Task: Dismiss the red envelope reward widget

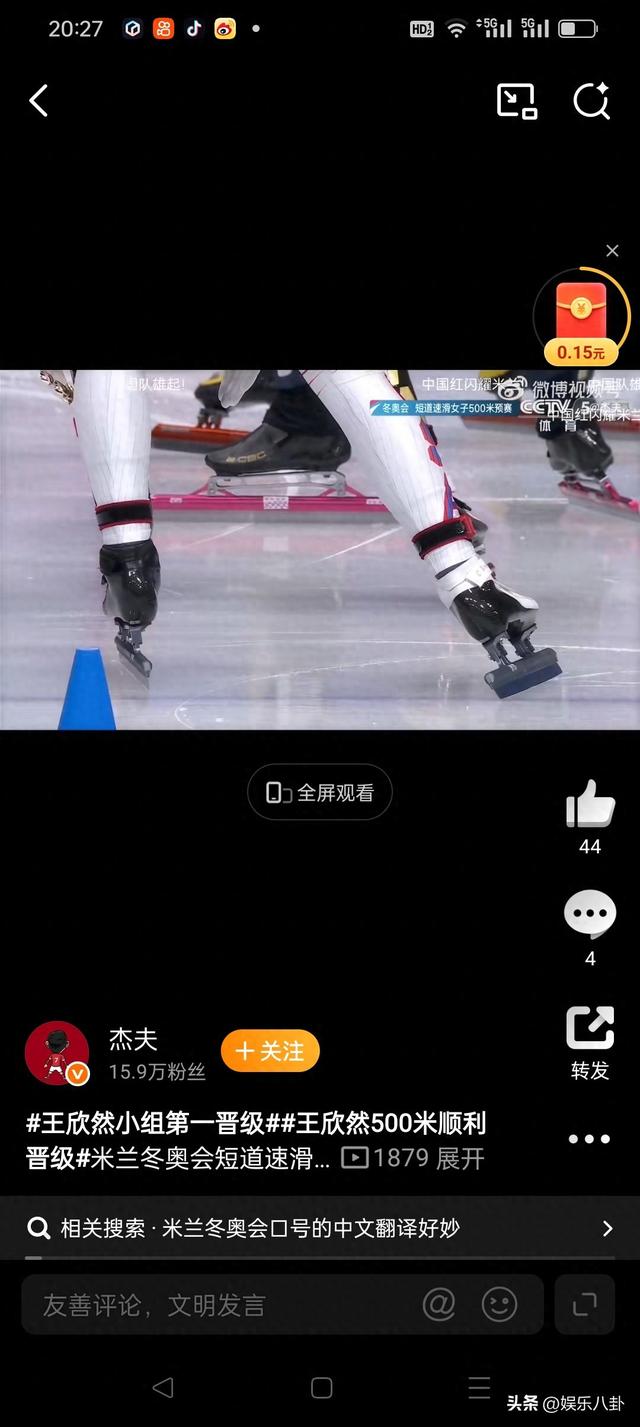Action: pyautogui.click(x=612, y=251)
